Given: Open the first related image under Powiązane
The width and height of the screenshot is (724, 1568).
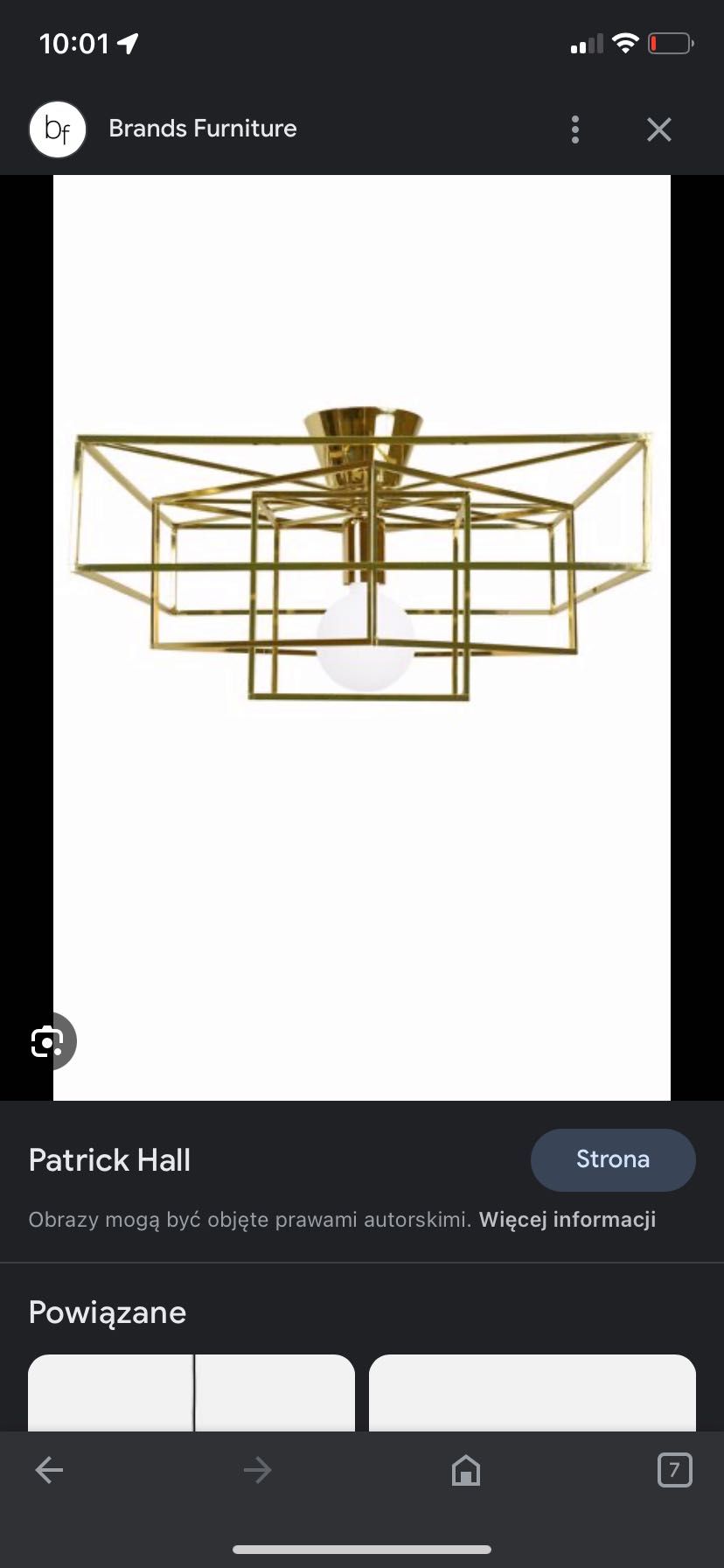Looking at the screenshot, I should [191, 1393].
